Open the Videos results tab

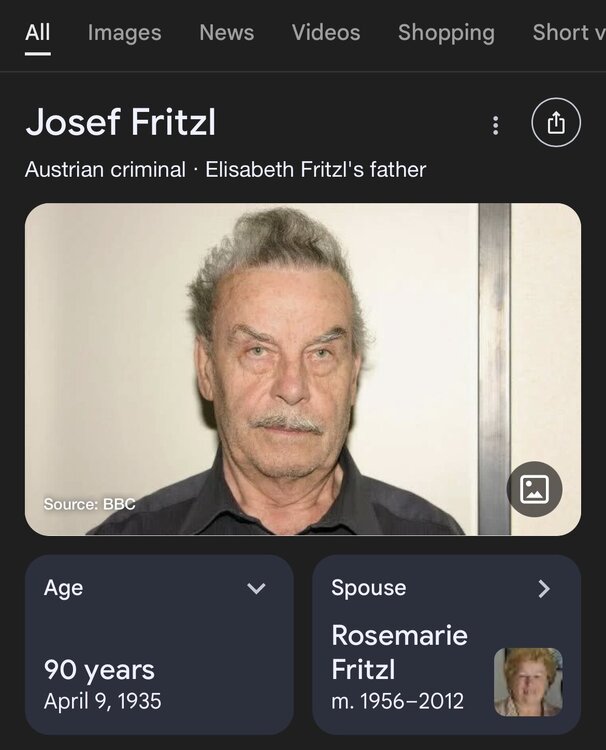point(325,32)
